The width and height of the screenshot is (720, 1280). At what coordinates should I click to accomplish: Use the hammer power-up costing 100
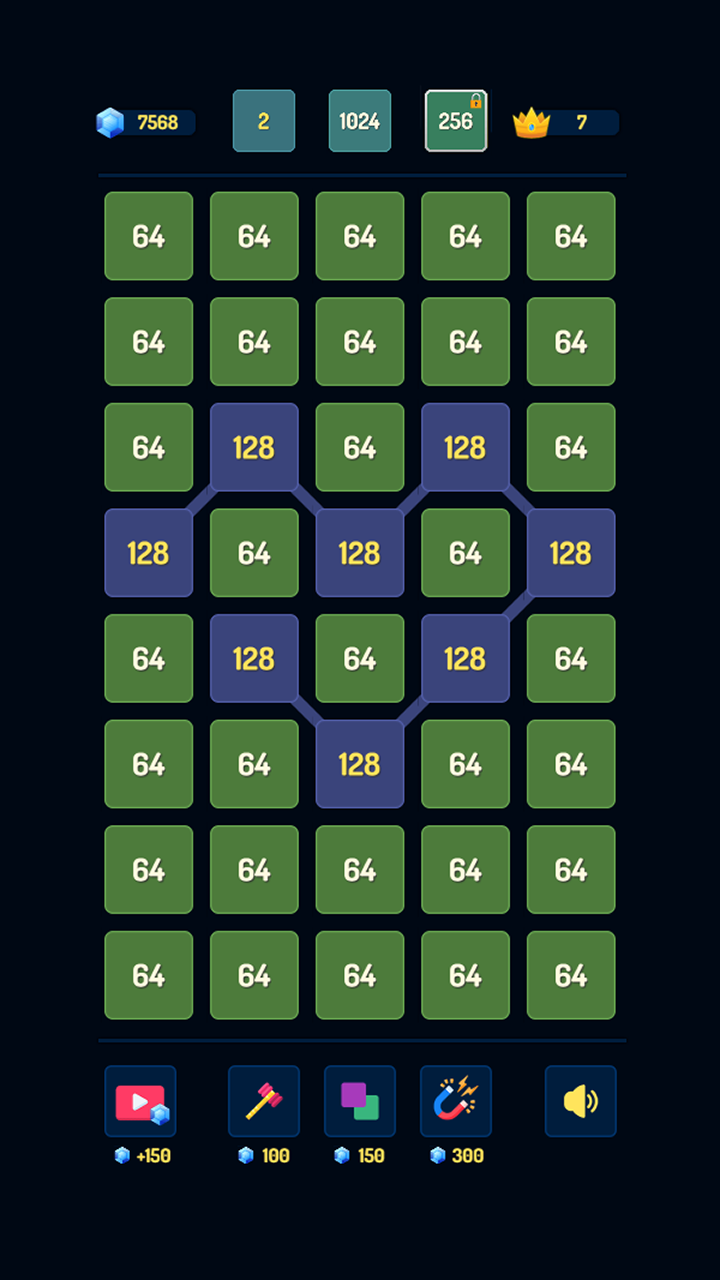pyautogui.click(x=264, y=1101)
